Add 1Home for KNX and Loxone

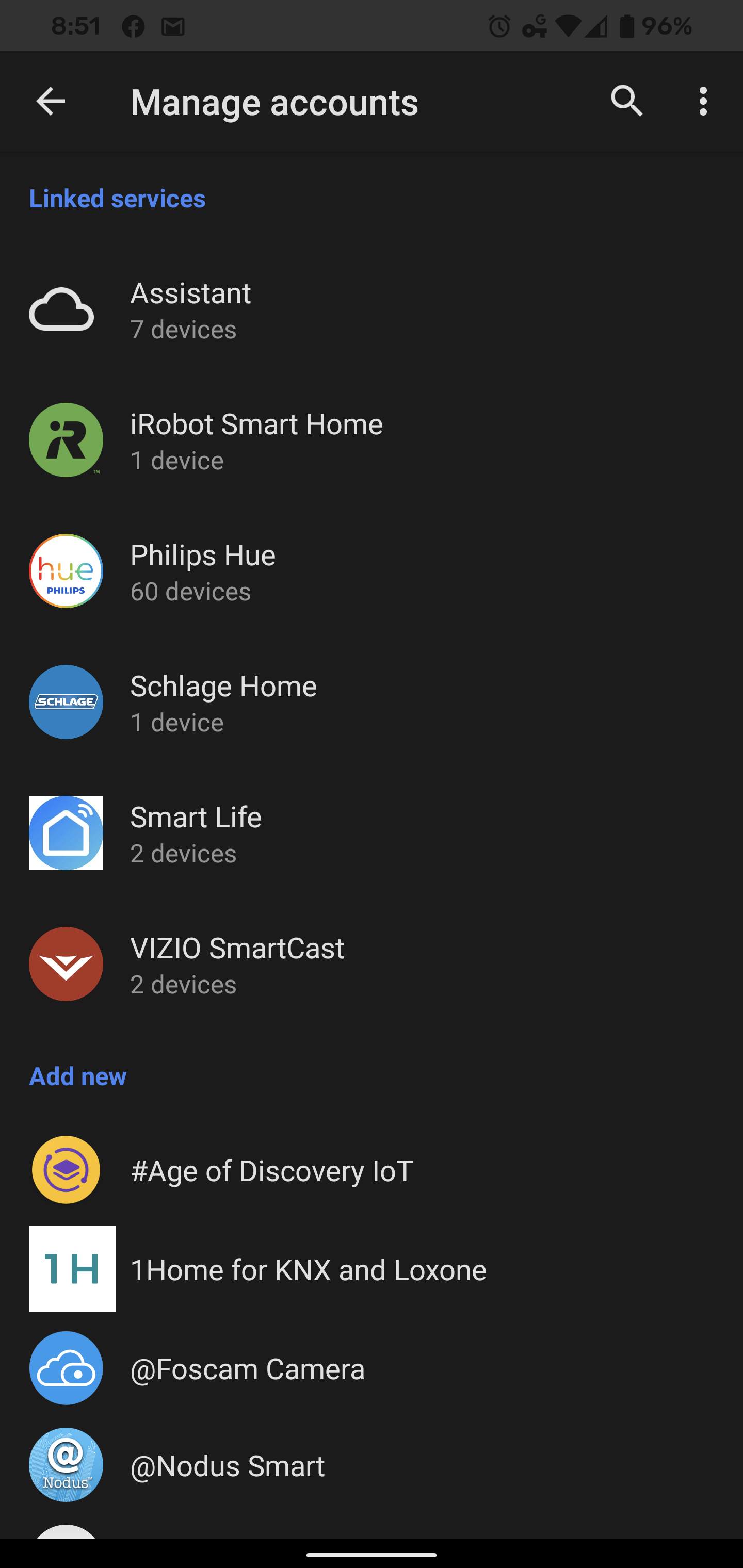372,1269
